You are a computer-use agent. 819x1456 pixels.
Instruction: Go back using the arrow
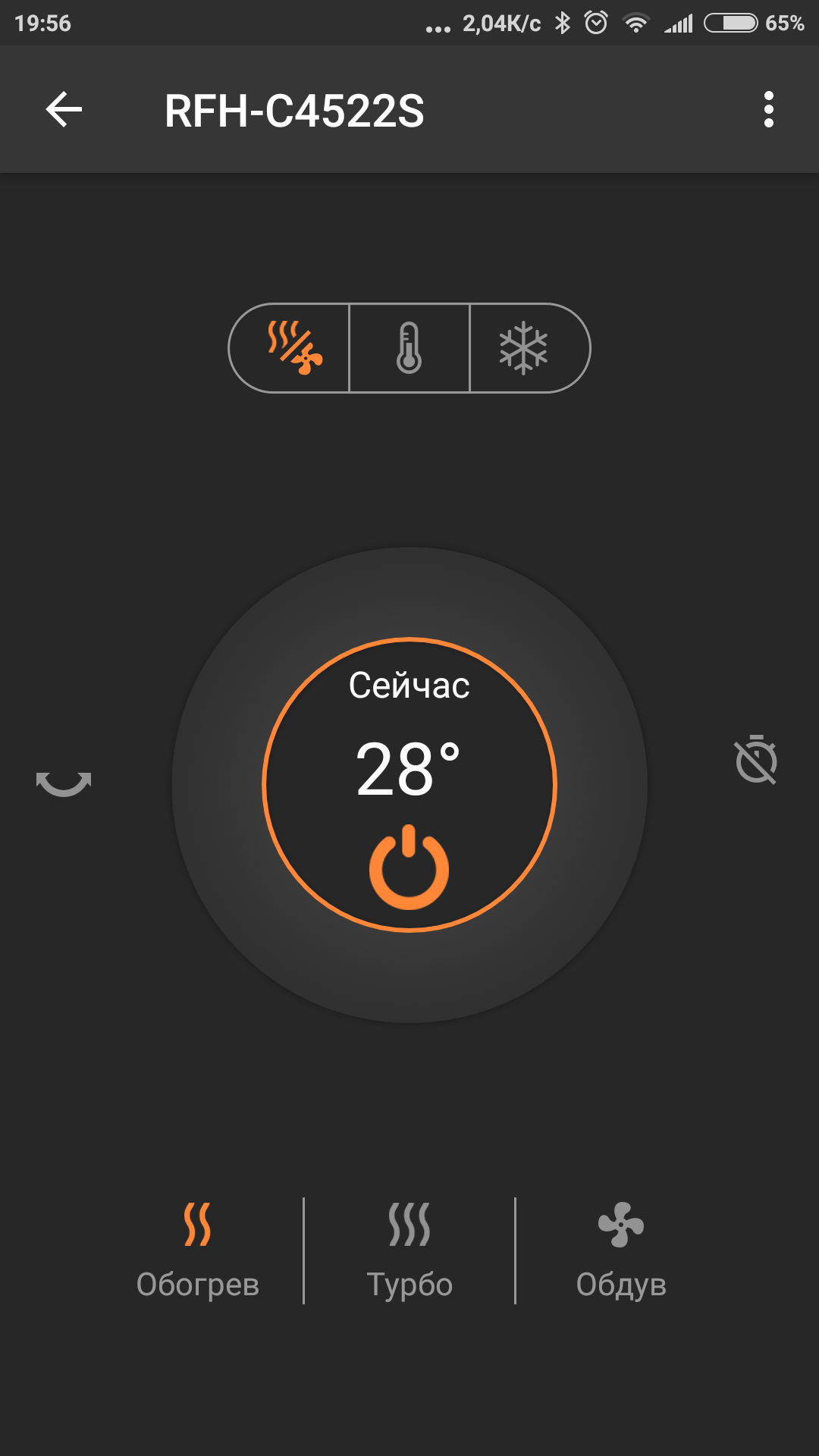64,110
